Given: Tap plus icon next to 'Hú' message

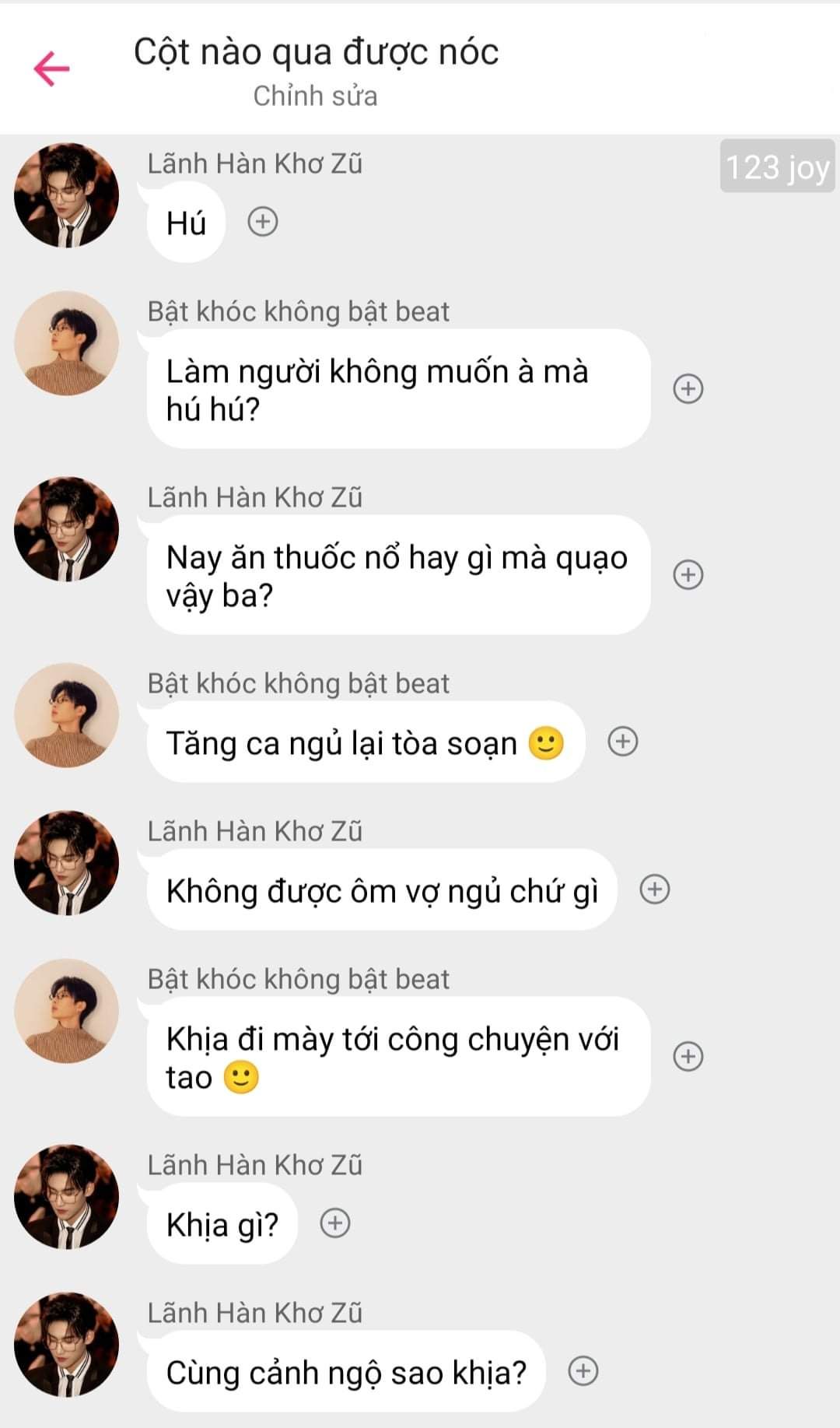Looking at the screenshot, I should coord(262,222).
